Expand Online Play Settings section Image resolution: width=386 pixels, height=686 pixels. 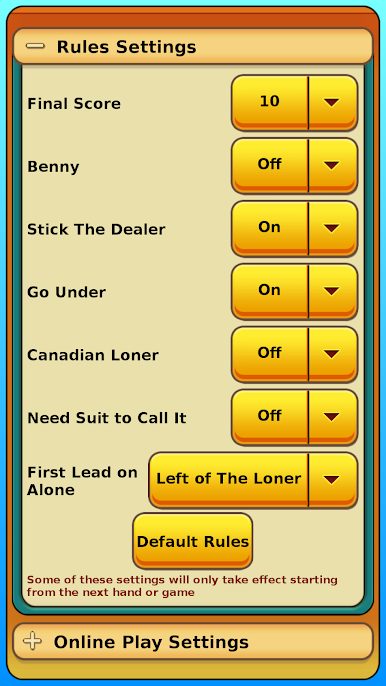point(193,642)
